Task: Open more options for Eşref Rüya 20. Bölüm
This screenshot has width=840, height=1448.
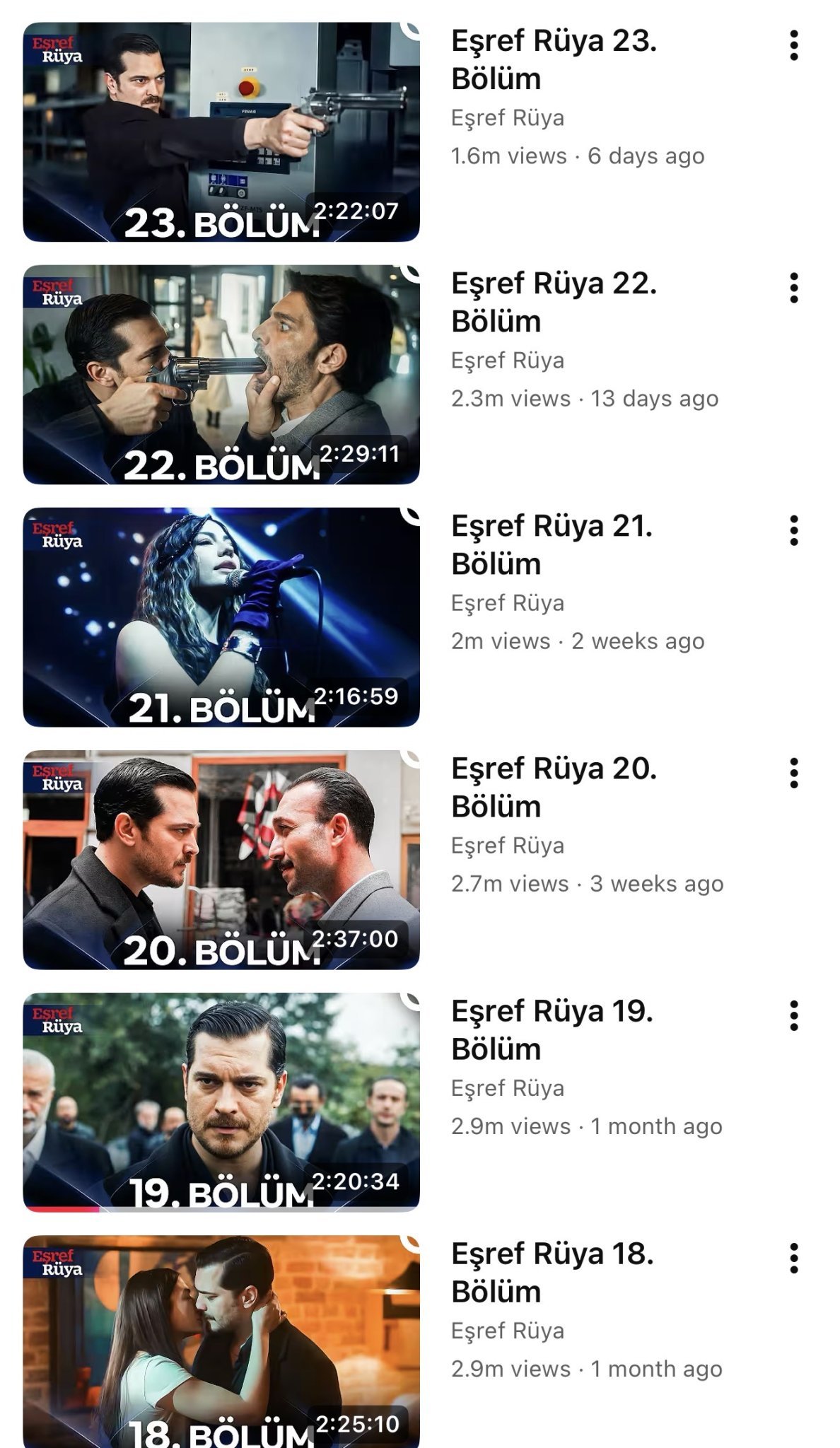Action: (x=793, y=773)
